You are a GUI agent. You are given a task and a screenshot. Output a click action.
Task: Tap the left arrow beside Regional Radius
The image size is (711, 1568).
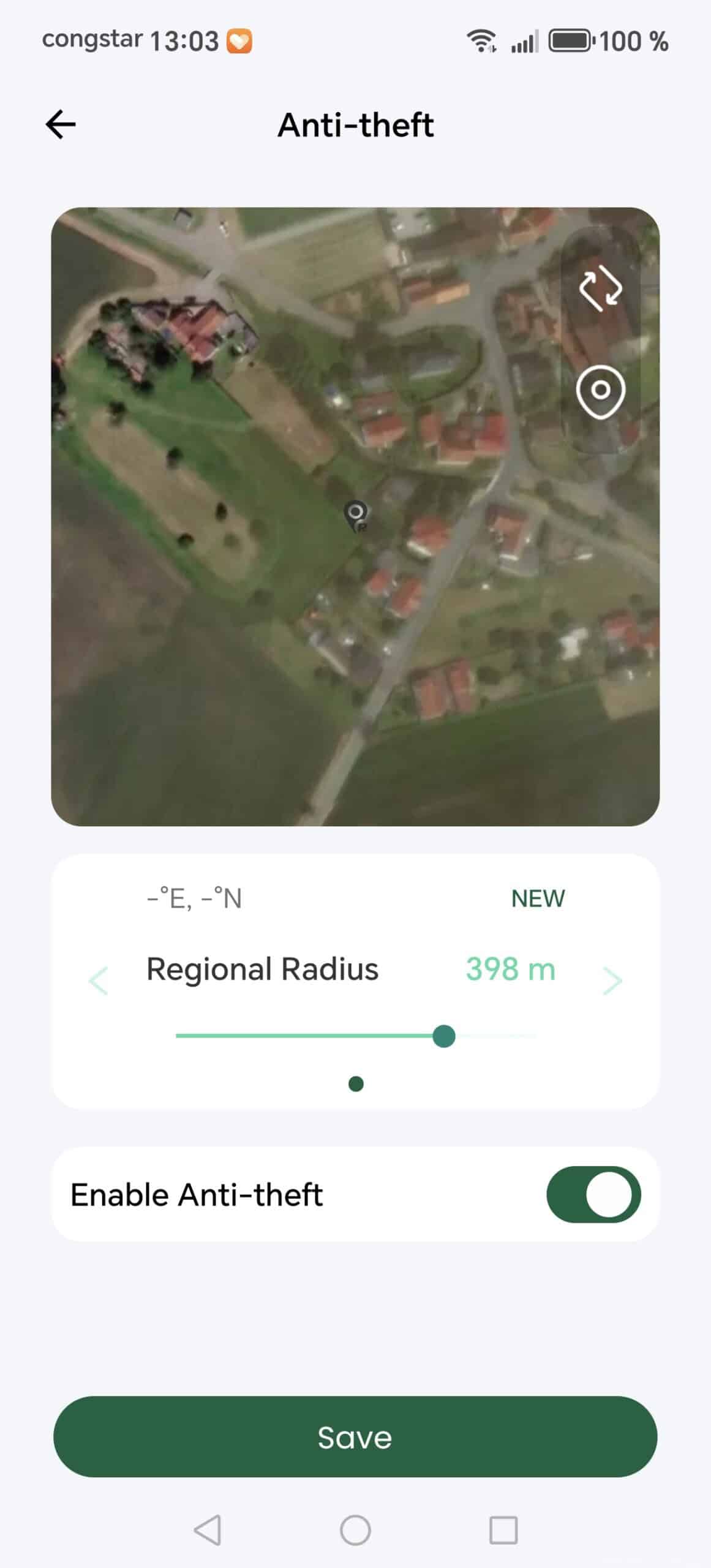click(x=99, y=981)
